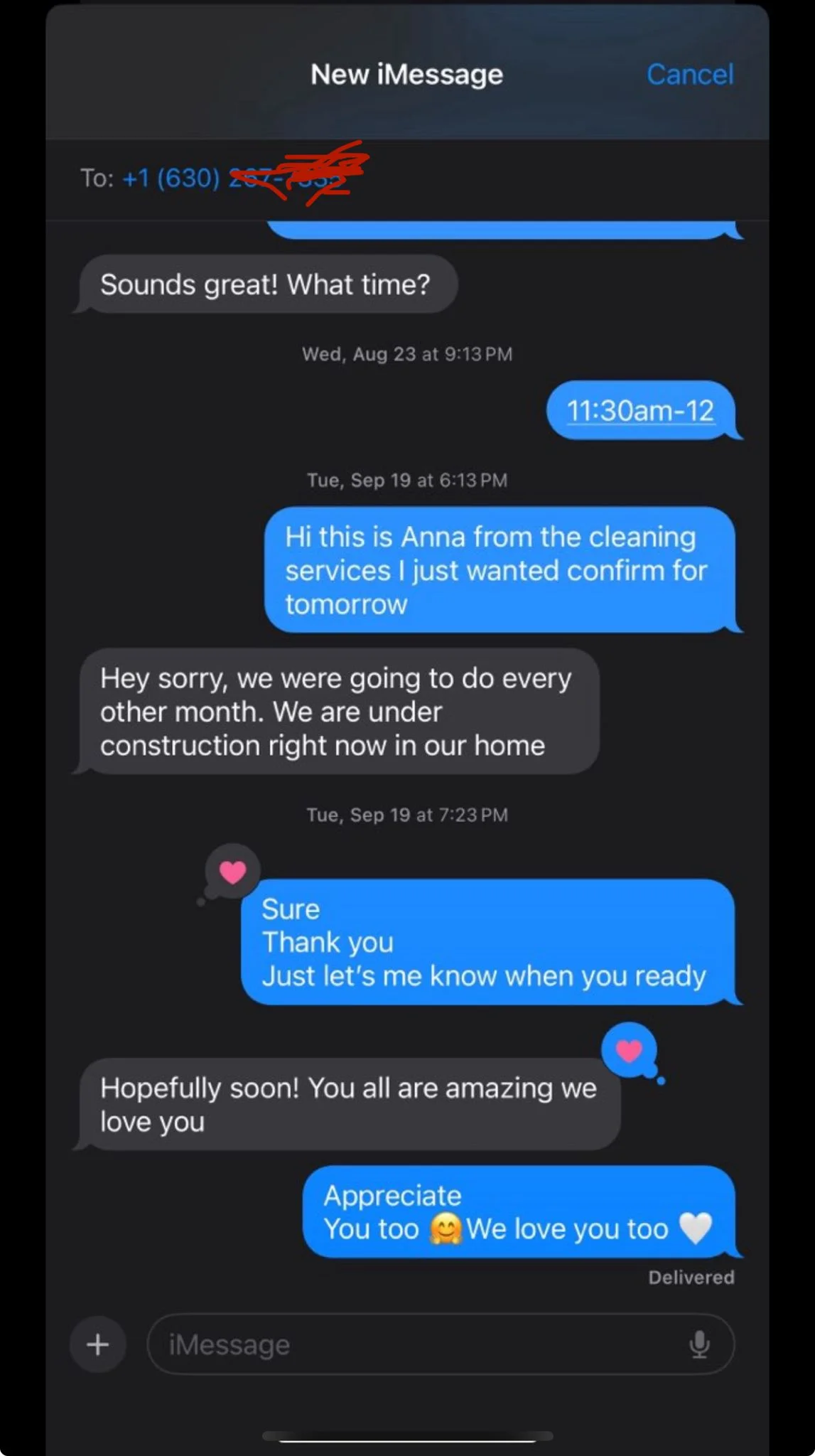The width and height of the screenshot is (815, 1456).
Task: Tap the microphone dictation icon
Action: point(699,1344)
